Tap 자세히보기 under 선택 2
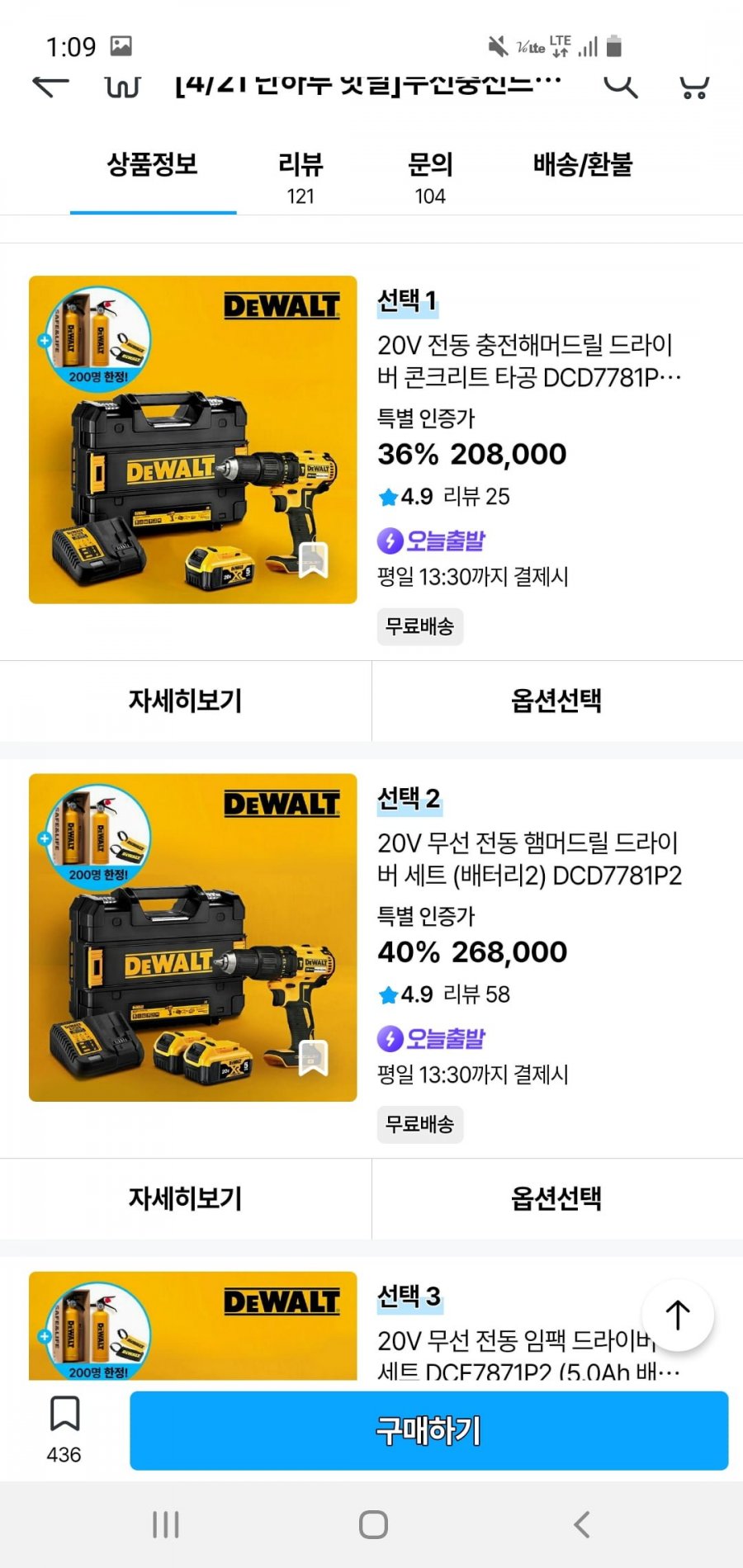 tap(185, 1198)
